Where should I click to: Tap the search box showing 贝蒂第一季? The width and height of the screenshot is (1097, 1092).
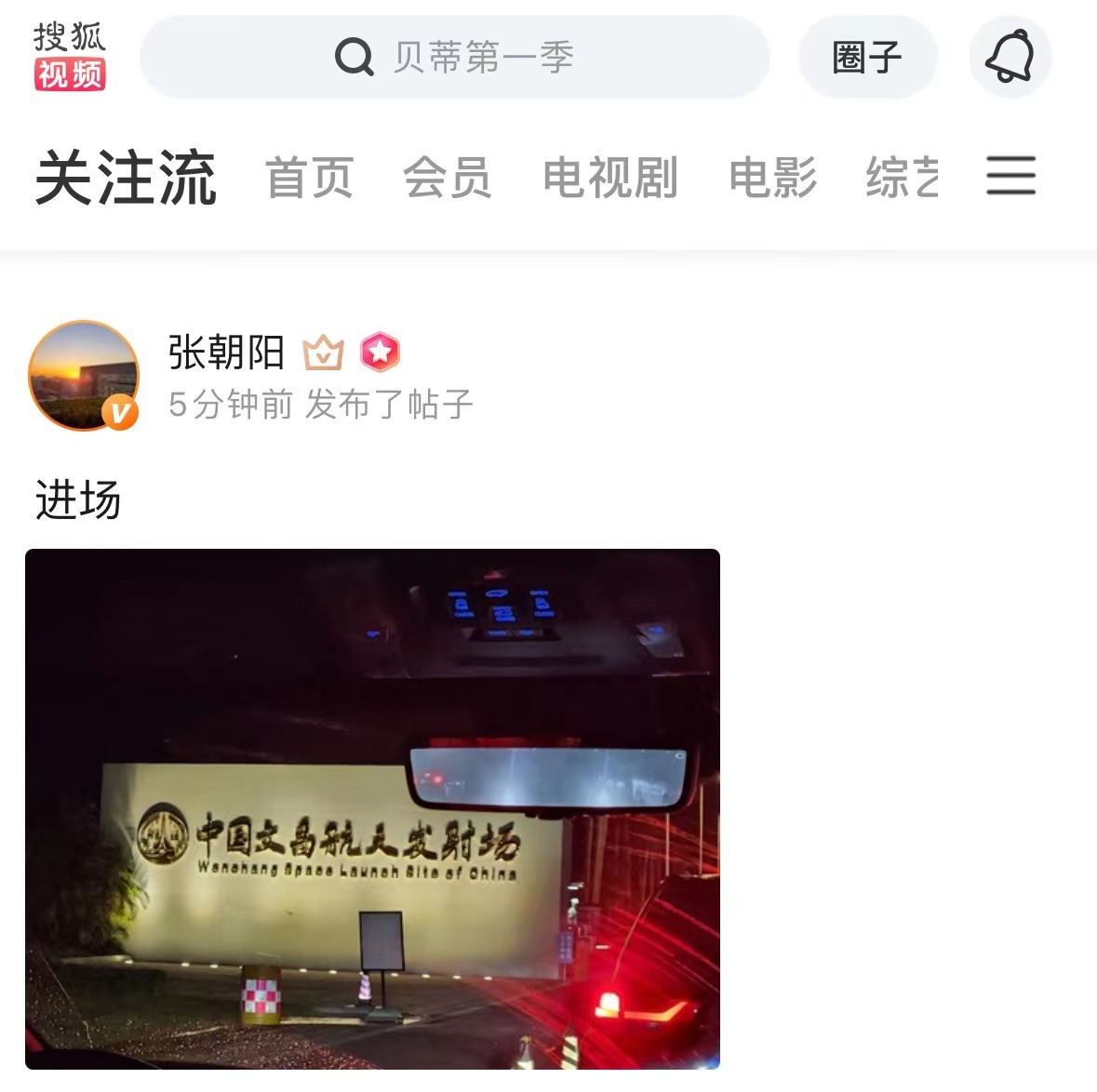tap(454, 58)
